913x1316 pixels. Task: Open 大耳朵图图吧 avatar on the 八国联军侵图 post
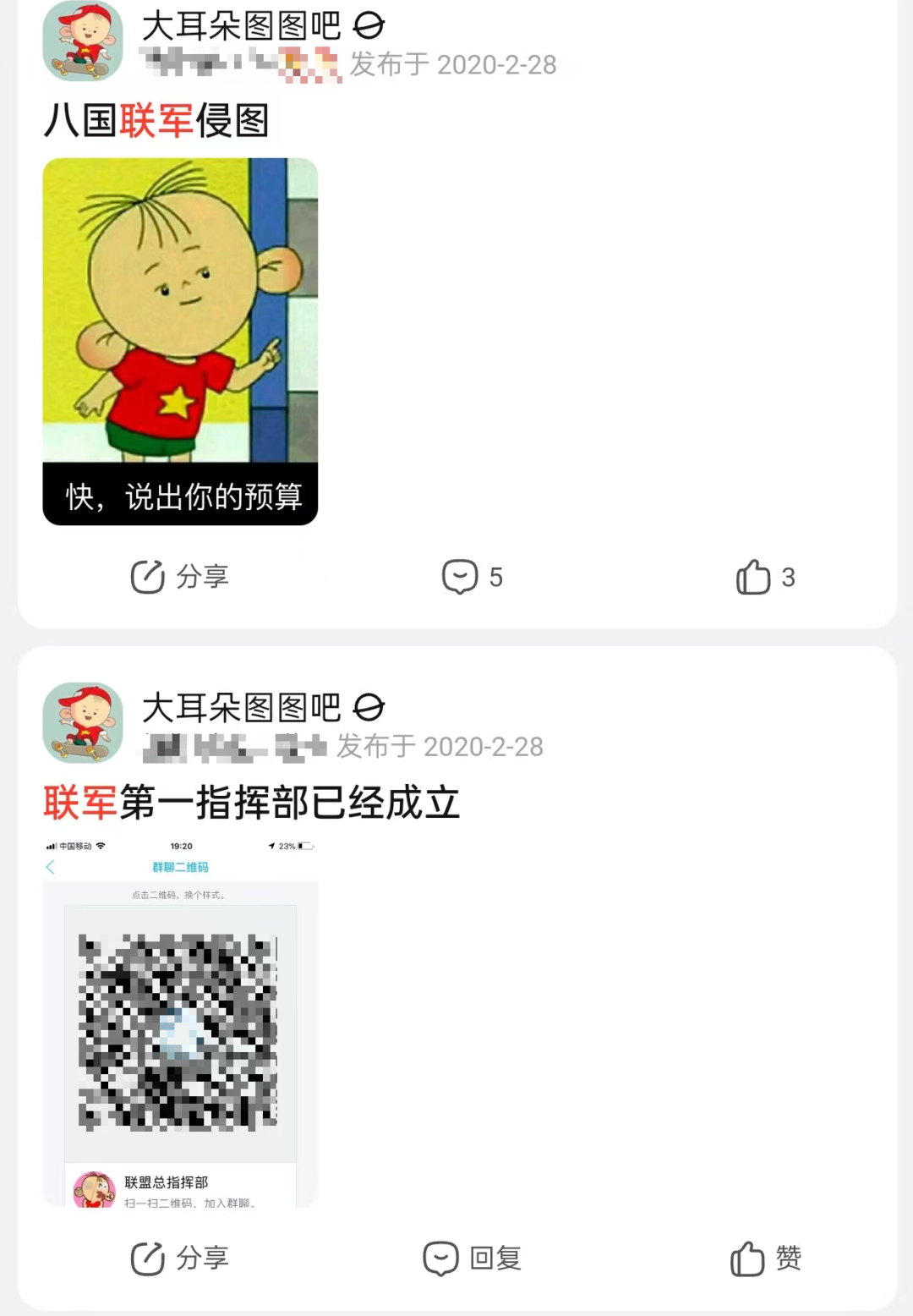pyautogui.click(x=83, y=41)
